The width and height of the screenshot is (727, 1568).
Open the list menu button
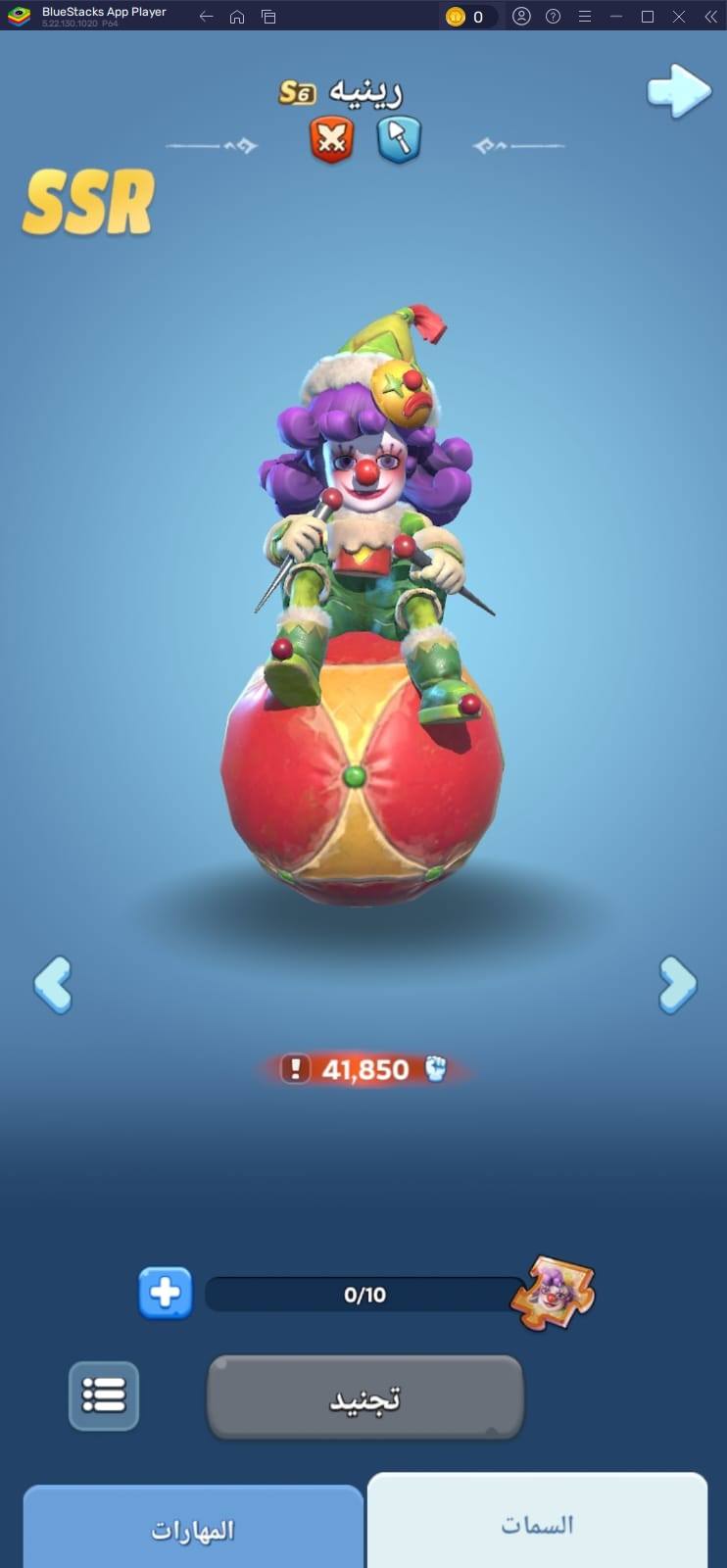click(104, 1395)
